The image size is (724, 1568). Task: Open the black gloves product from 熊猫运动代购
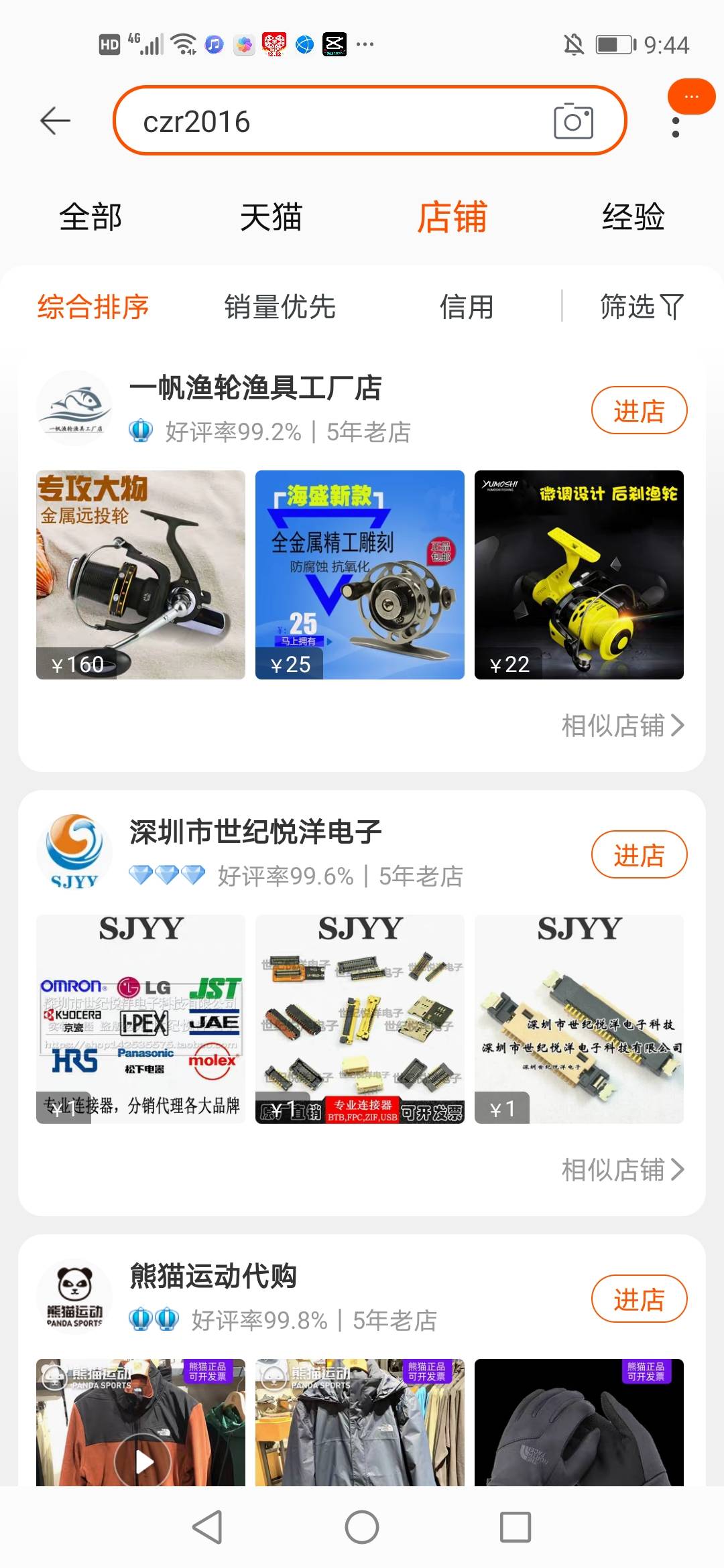[x=579, y=1422]
